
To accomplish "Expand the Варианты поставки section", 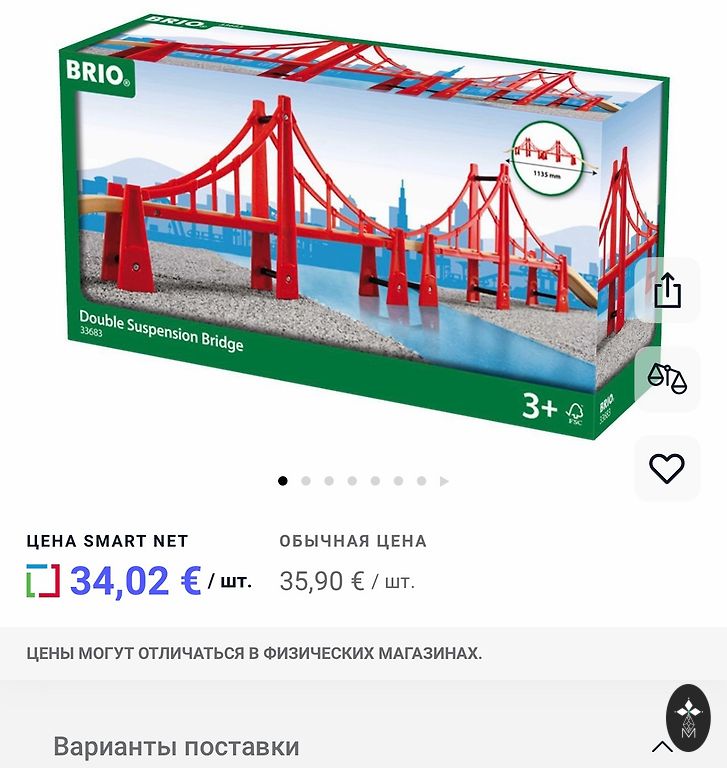I will pyautogui.click(x=661, y=746).
